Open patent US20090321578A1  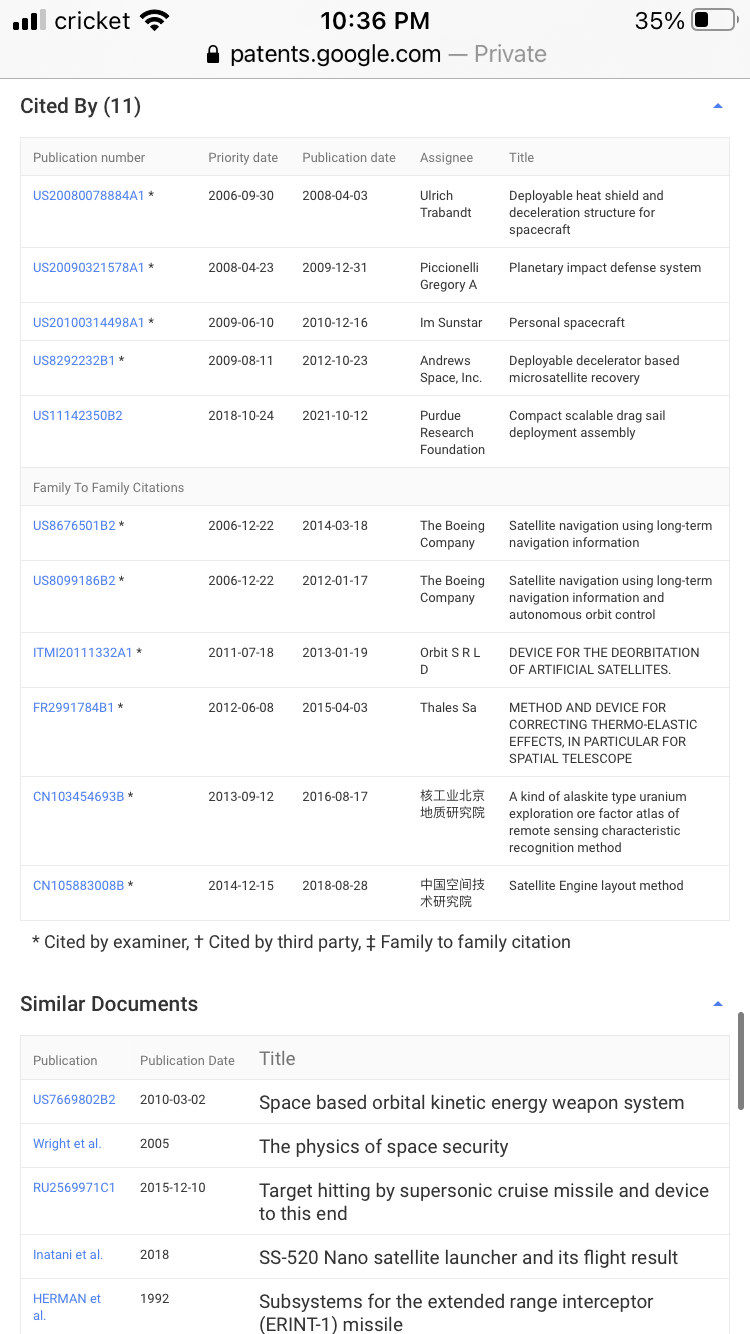tap(89, 268)
